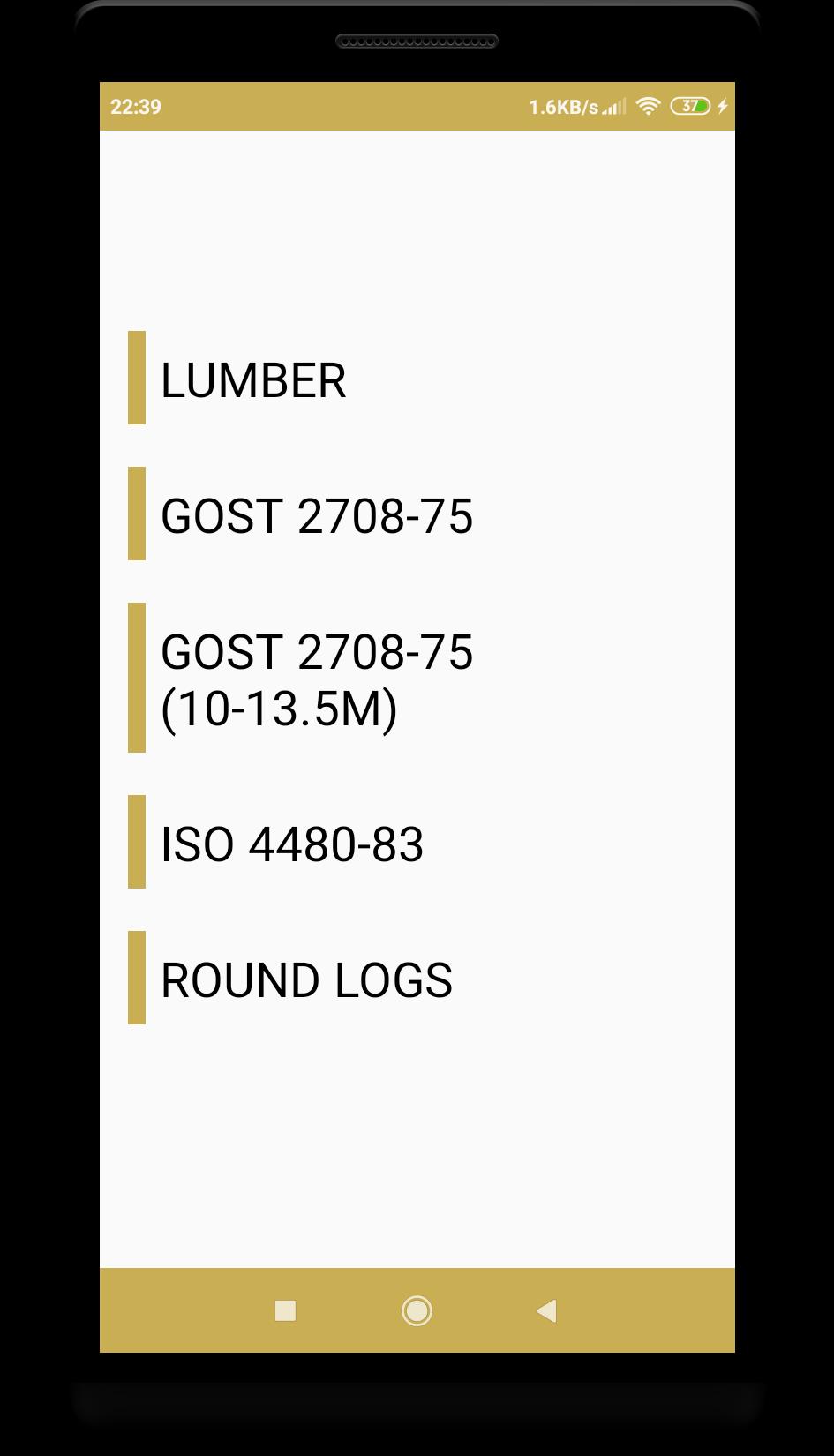Select the GOST 2708-75 (10-13.5M) entry
The height and width of the screenshot is (1456, 834).
tap(317, 679)
